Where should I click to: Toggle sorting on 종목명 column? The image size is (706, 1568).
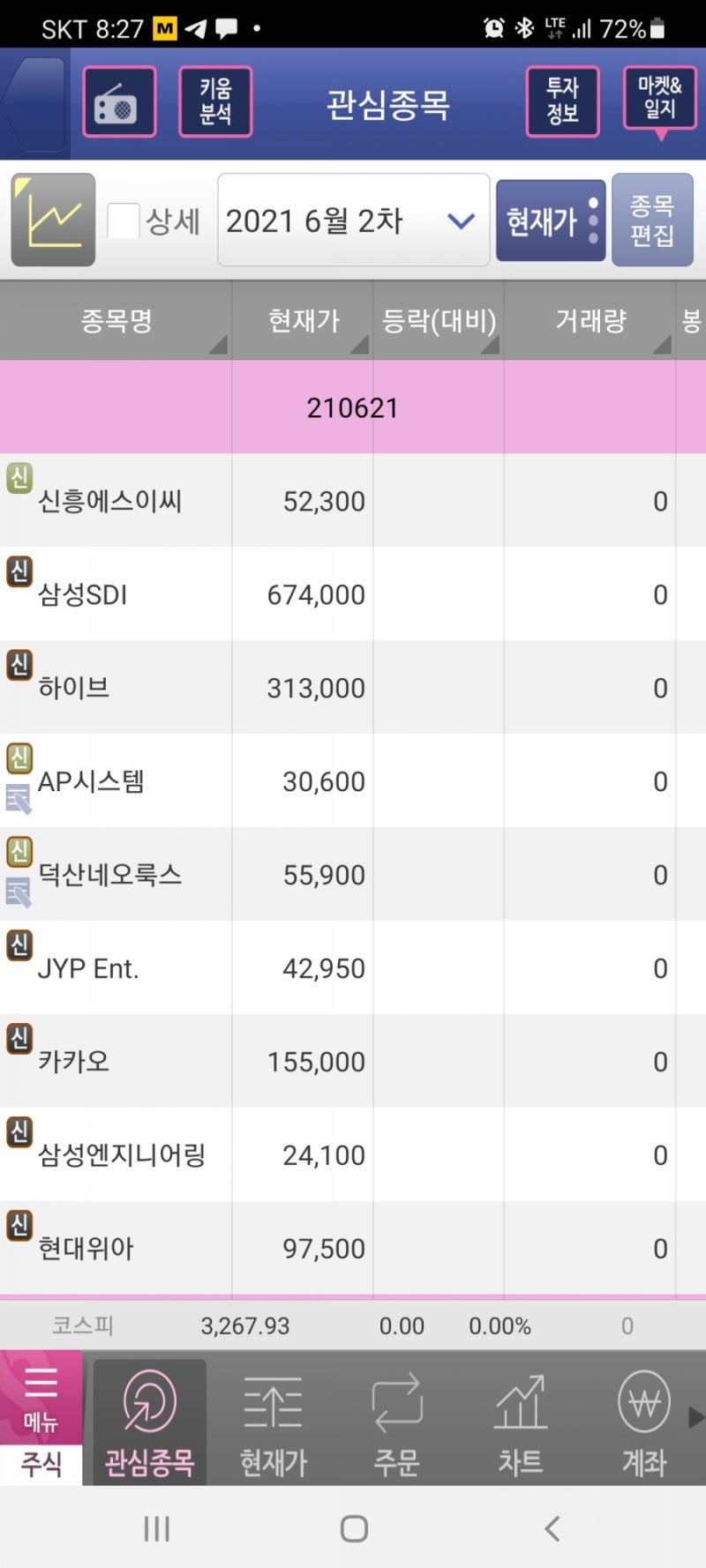pyautogui.click(x=116, y=320)
